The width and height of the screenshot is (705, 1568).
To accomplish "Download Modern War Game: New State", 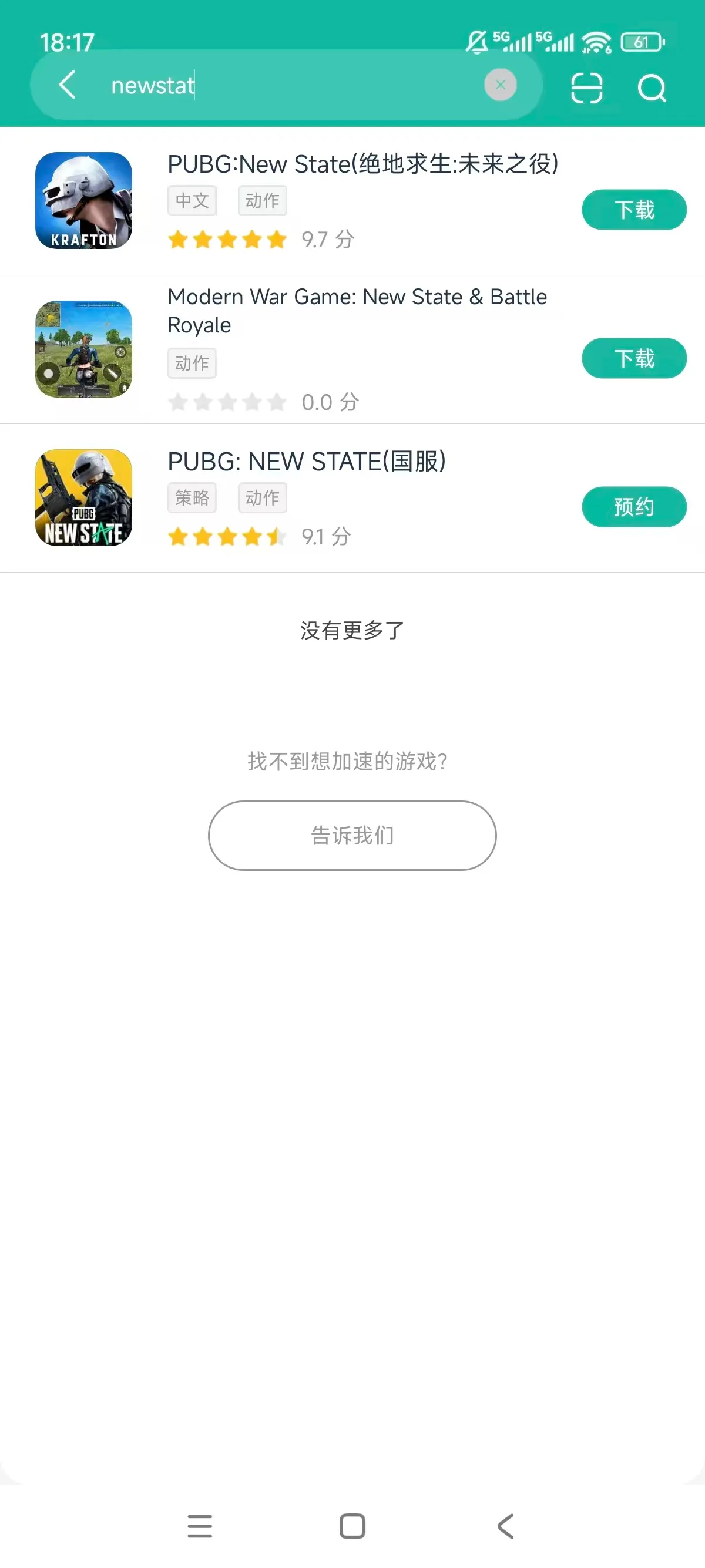I will click(634, 358).
